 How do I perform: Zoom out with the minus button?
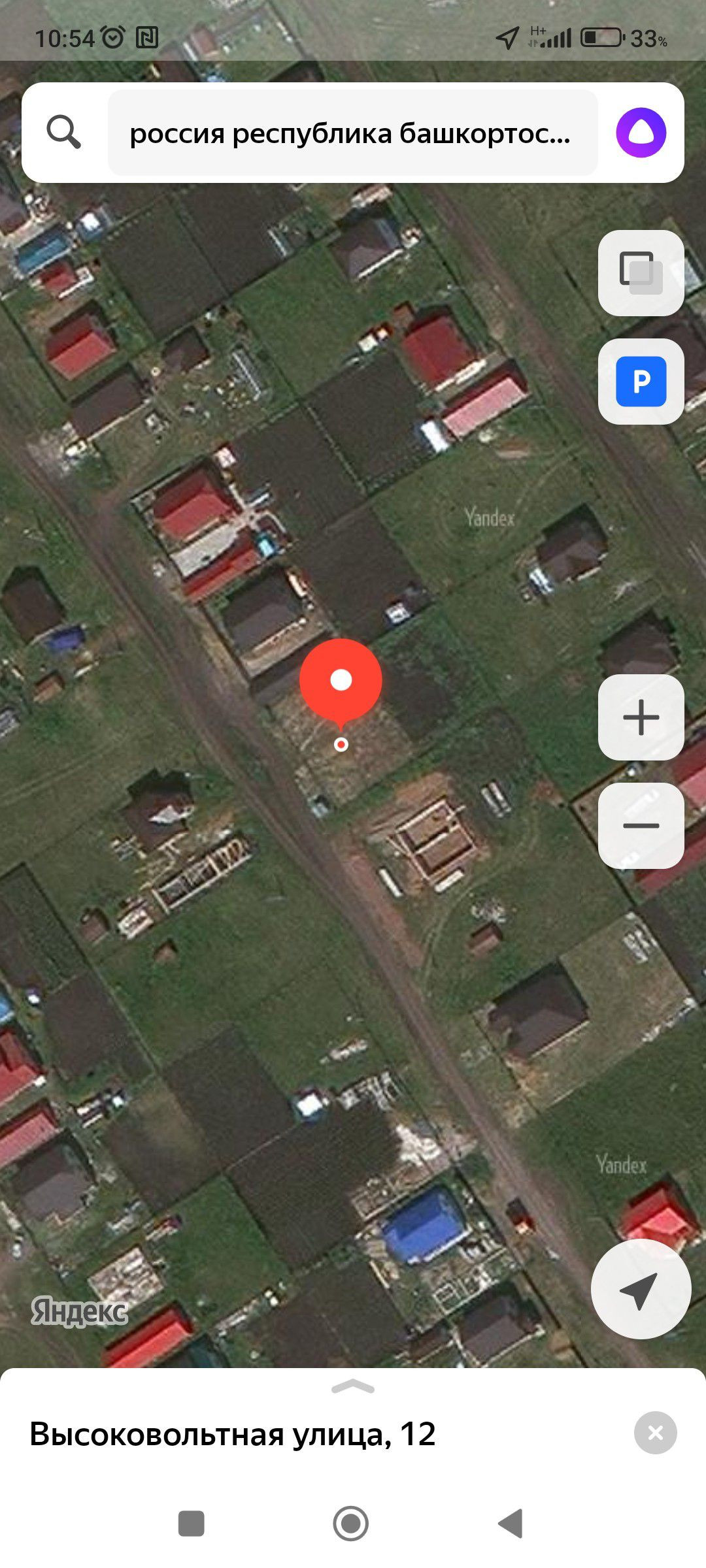pyautogui.click(x=641, y=826)
